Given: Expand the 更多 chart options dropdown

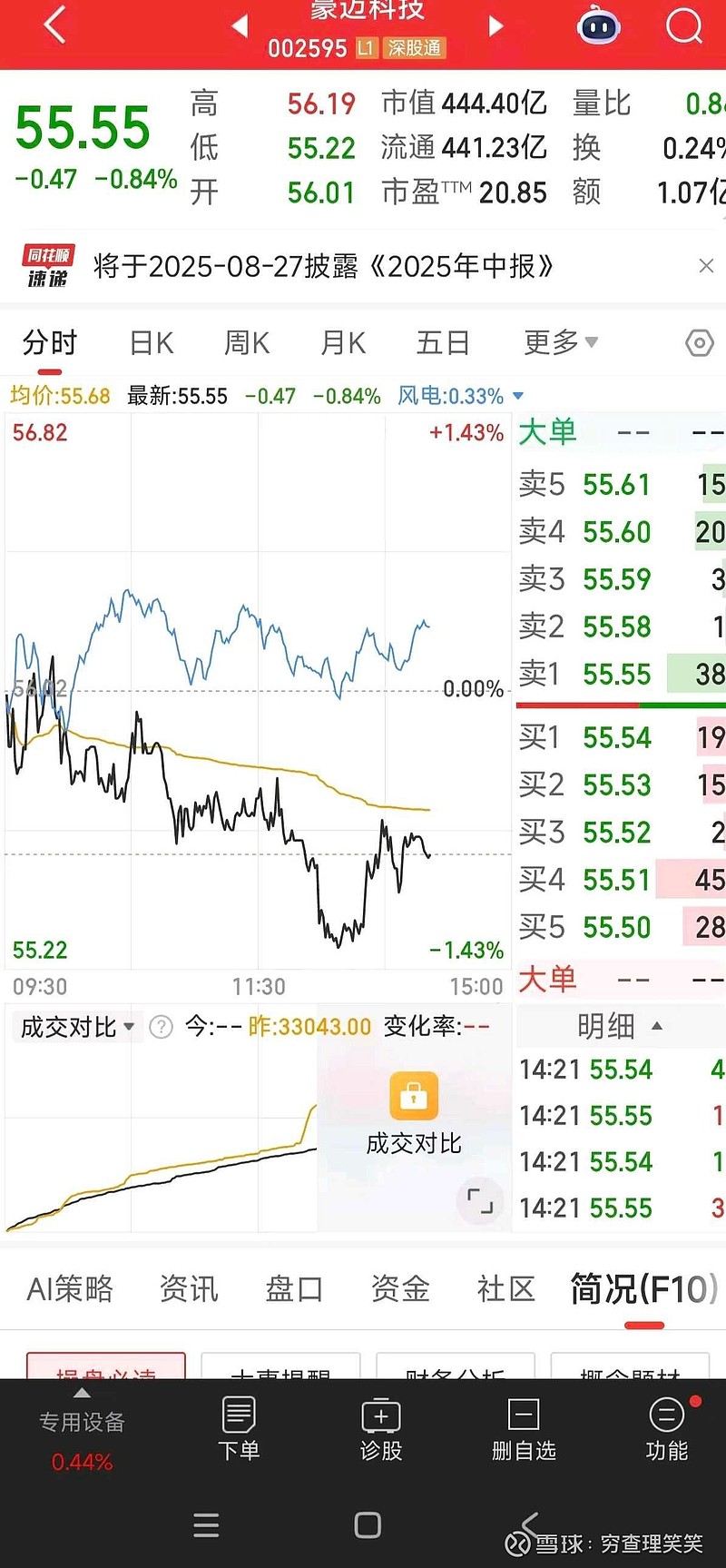Looking at the screenshot, I should [x=561, y=342].
